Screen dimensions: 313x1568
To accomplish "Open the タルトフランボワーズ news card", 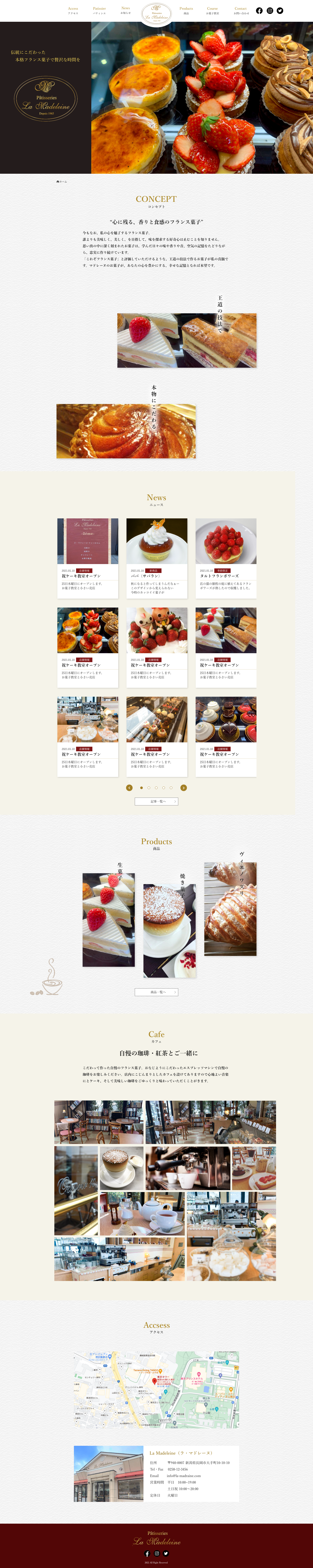I will [226, 557].
